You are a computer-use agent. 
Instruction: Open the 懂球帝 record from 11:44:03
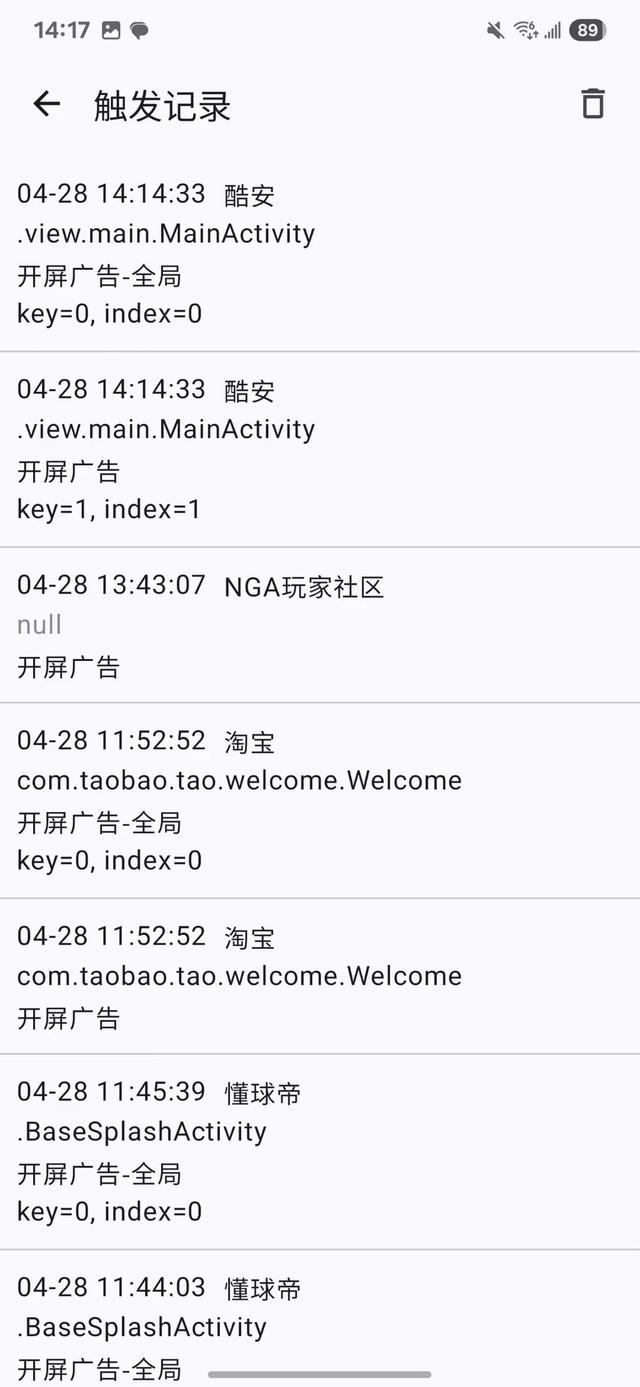[x=320, y=1318]
